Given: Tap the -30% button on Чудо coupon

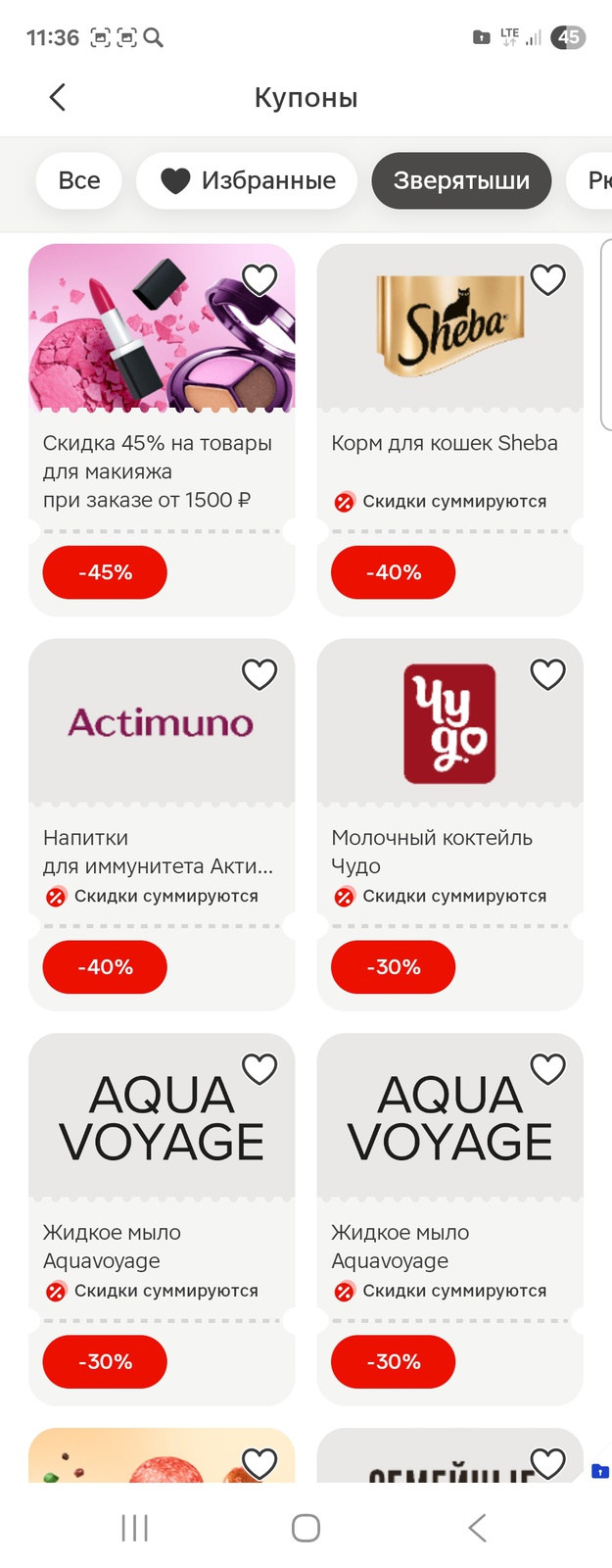Looking at the screenshot, I should [x=393, y=967].
